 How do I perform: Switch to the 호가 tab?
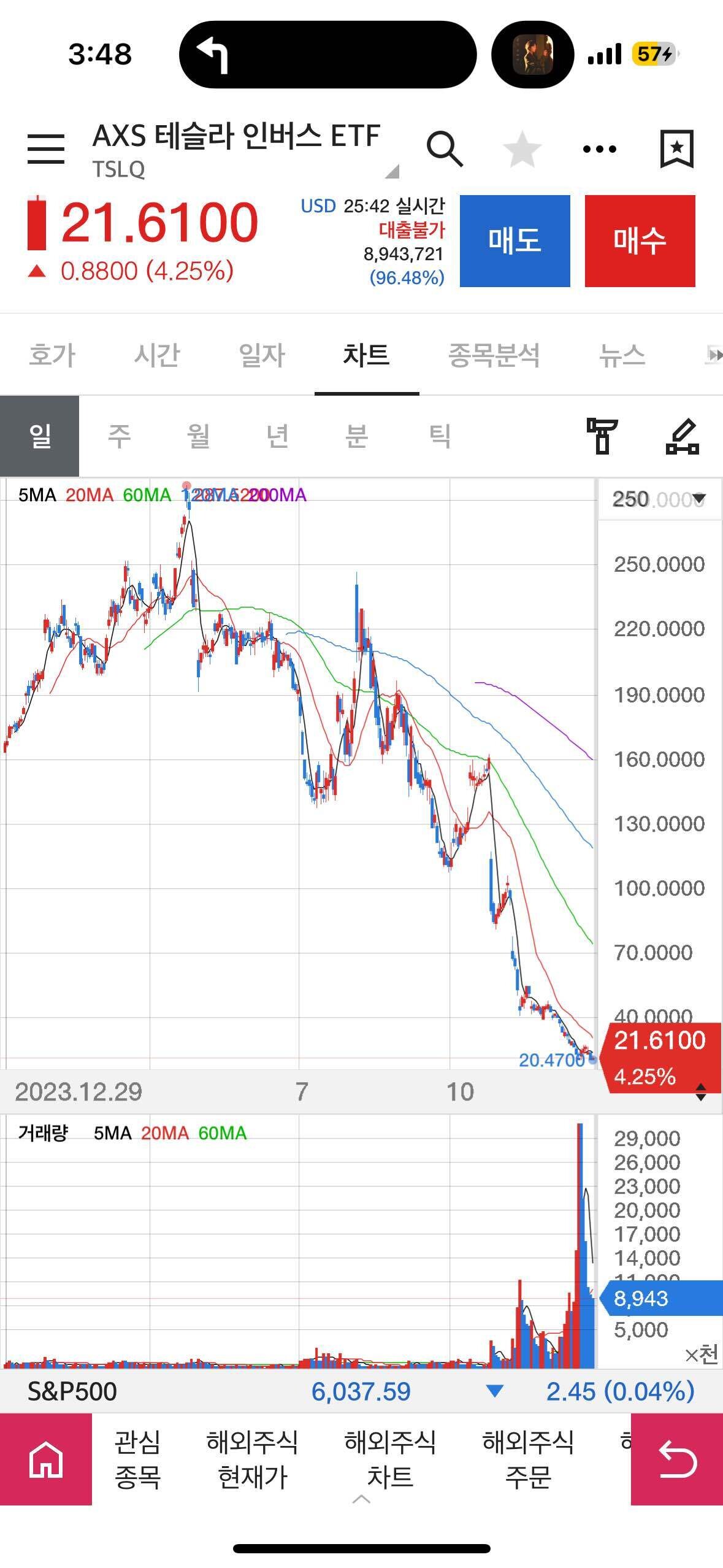tap(52, 355)
